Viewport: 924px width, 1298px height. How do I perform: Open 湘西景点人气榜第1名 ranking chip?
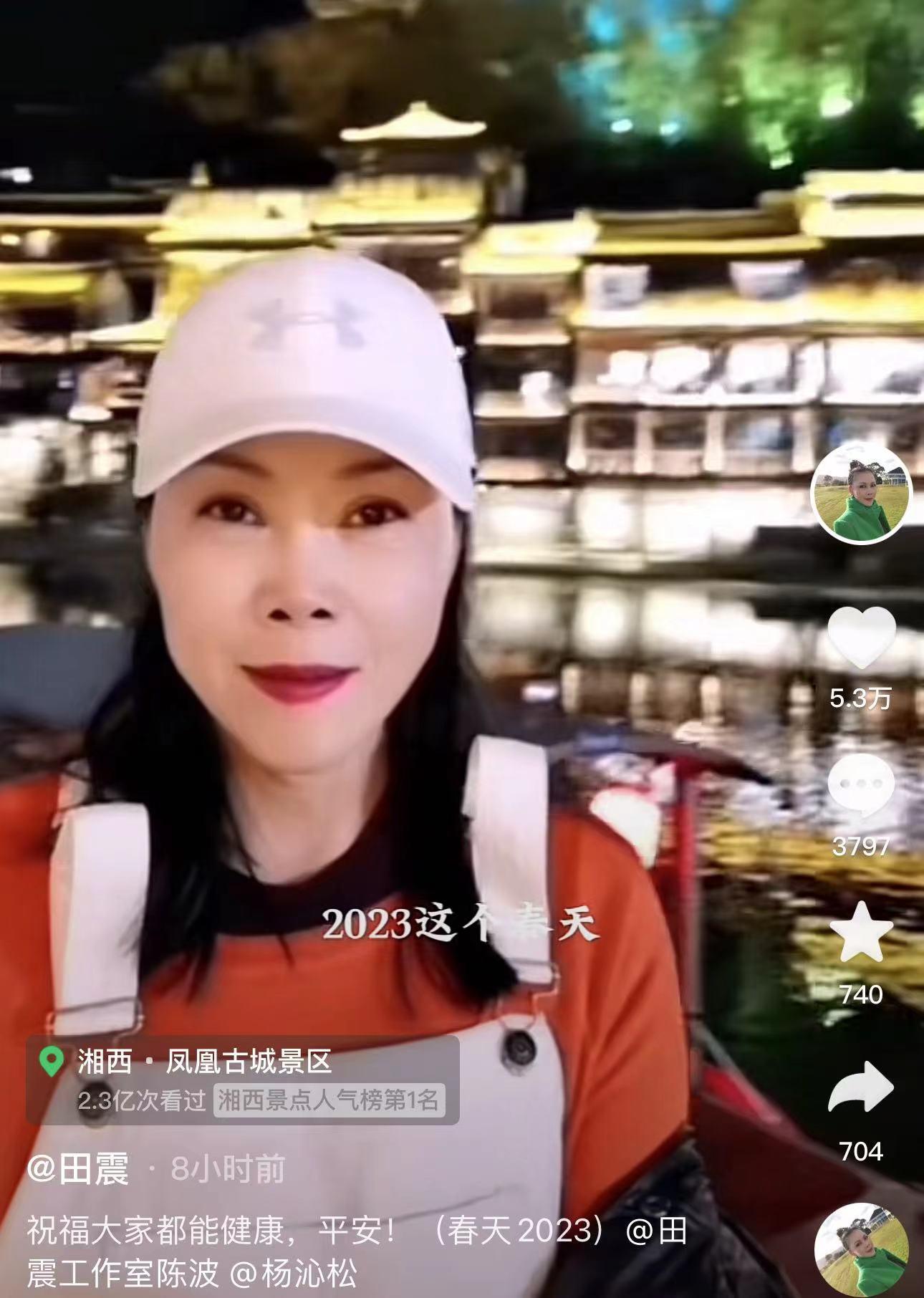point(329,1100)
